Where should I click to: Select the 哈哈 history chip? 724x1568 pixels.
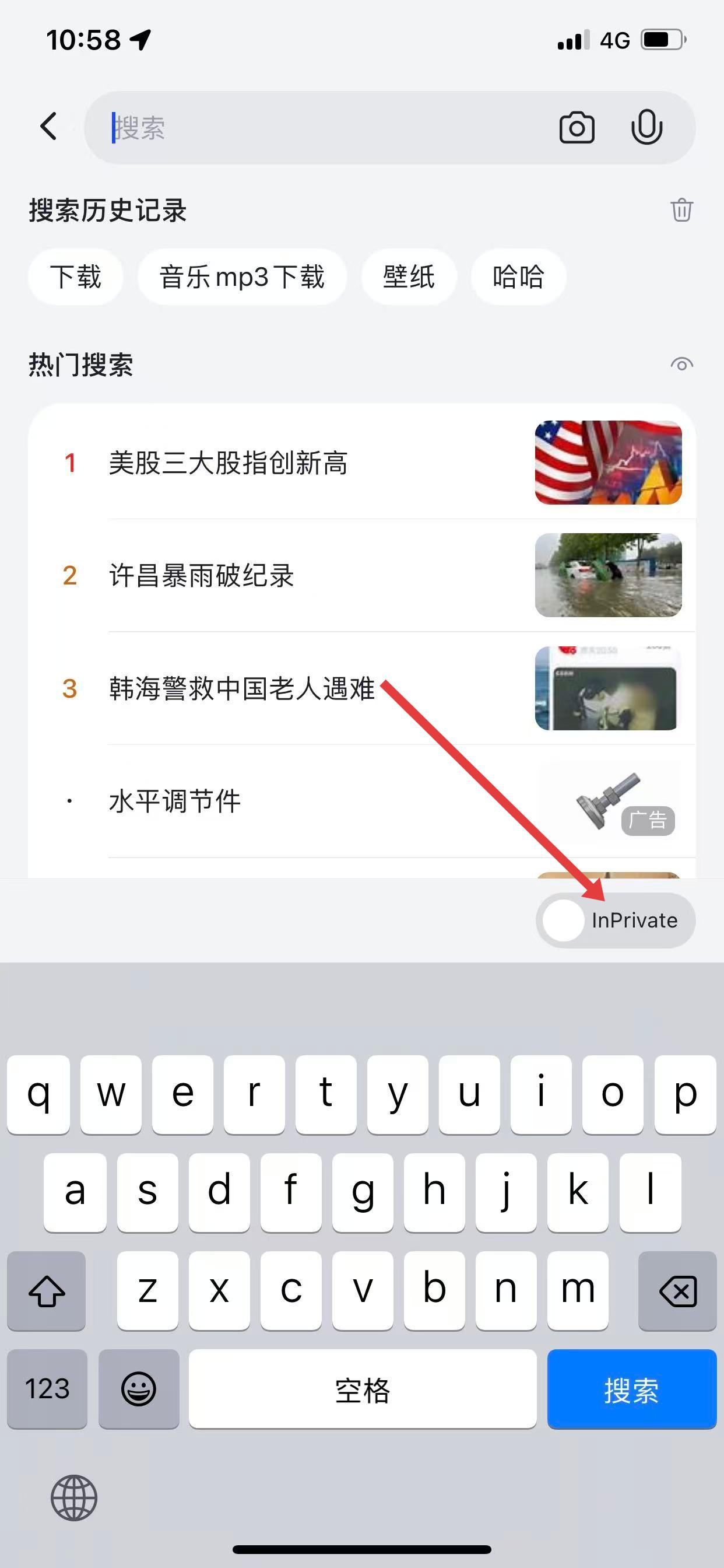click(x=518, y=277)
